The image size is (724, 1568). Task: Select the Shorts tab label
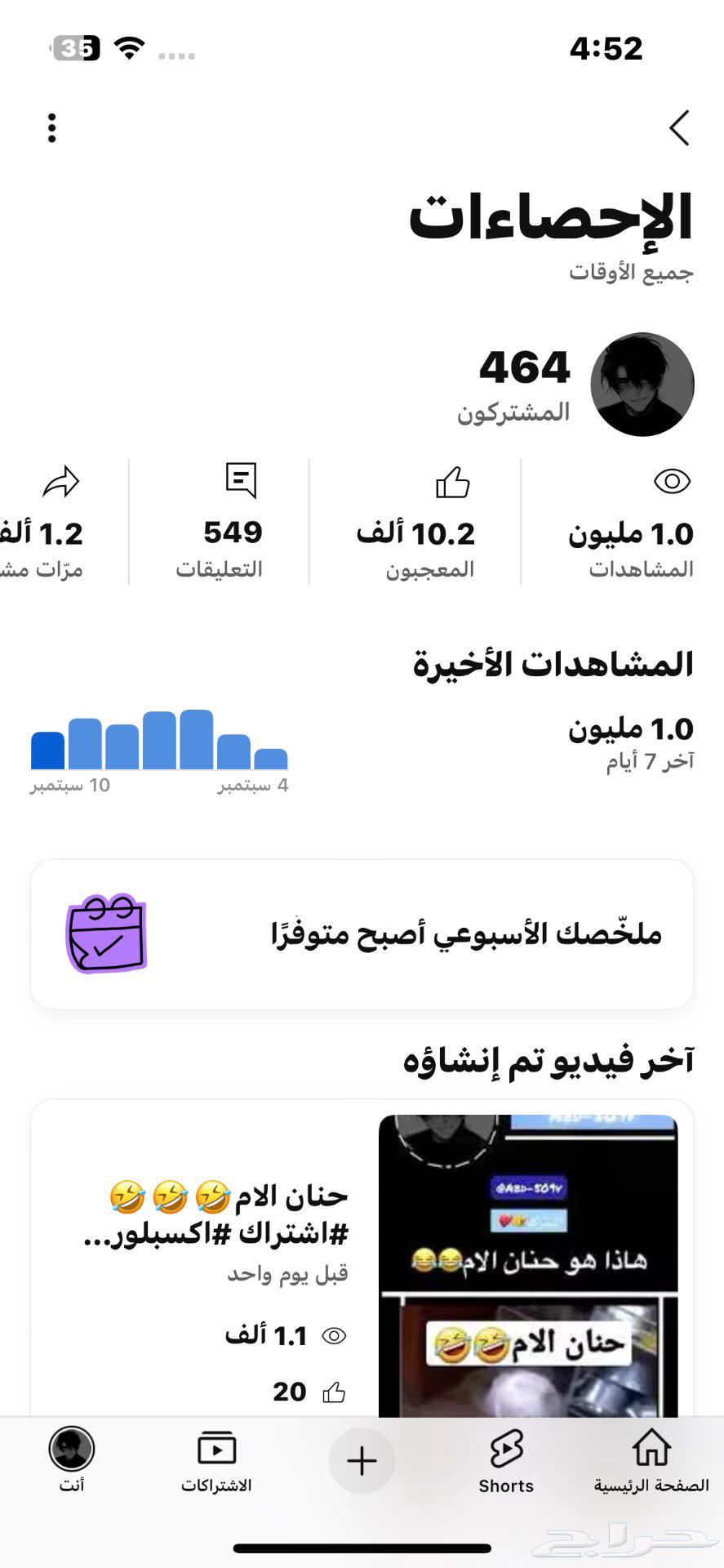pos(506,1486)
